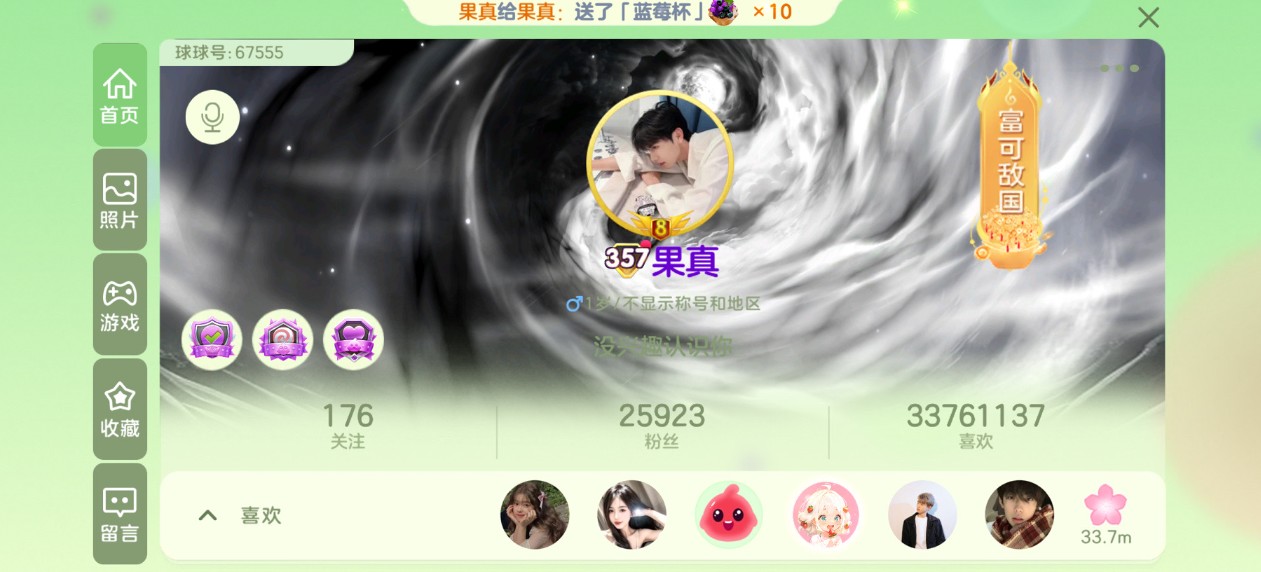1261x572 pixels.
Task: View the 33761137 喜欢 likes count
Action: [x=975, y=425]
